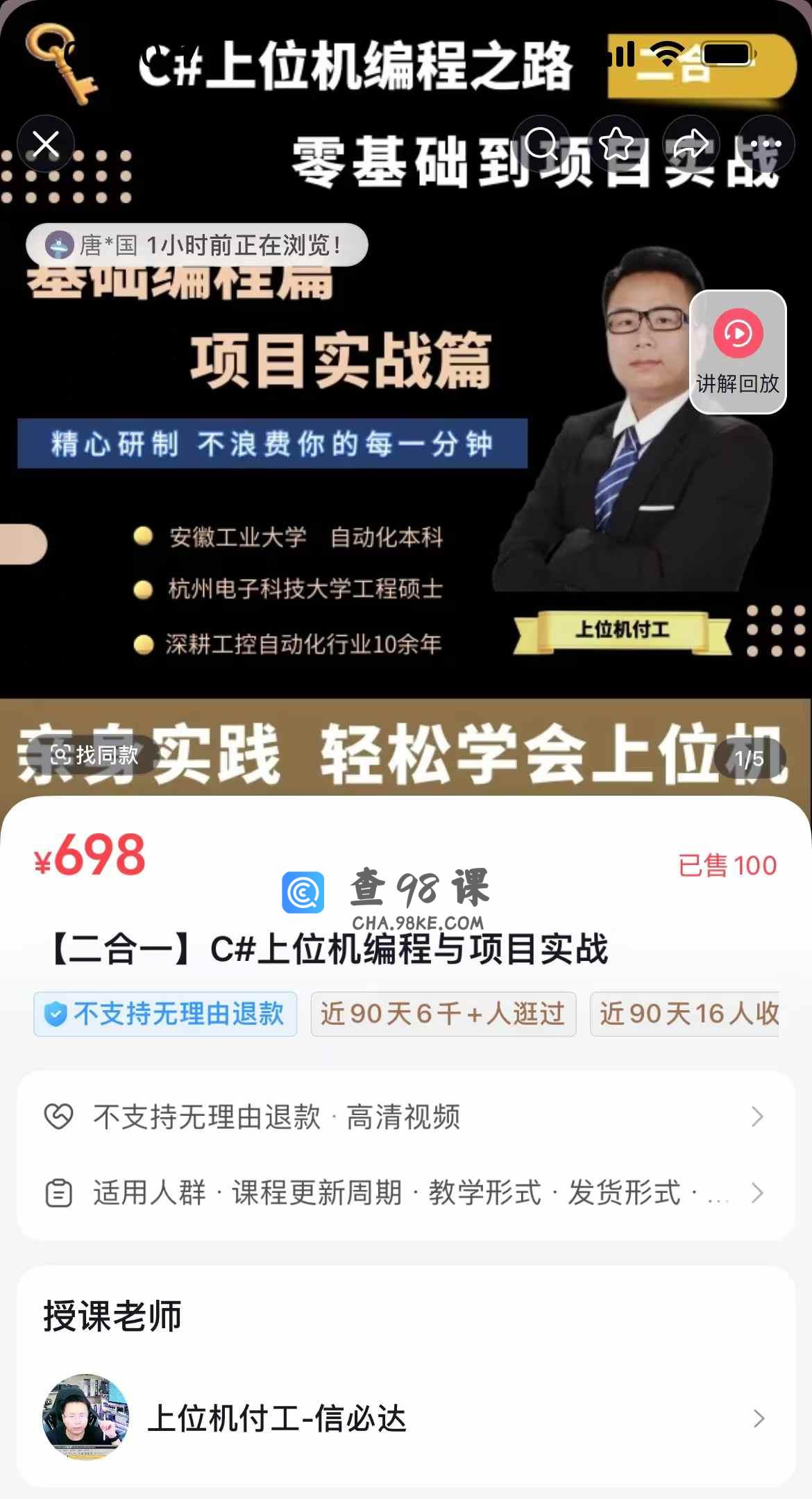Open the 不支持无理由退款 · 高清视频 row
The image size is (812, 1499).
[x=405, y=1117]
